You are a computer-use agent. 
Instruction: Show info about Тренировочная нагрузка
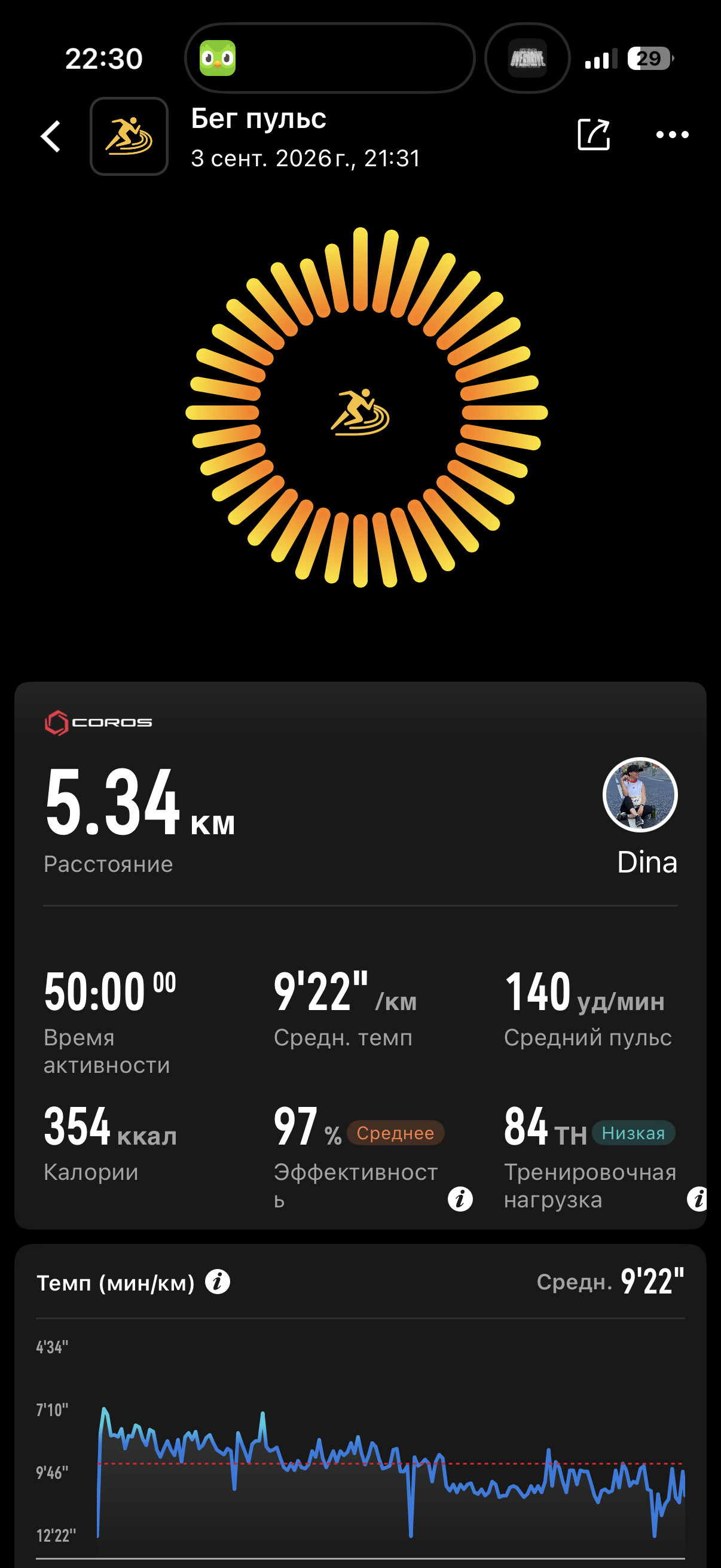(697, 1199)
